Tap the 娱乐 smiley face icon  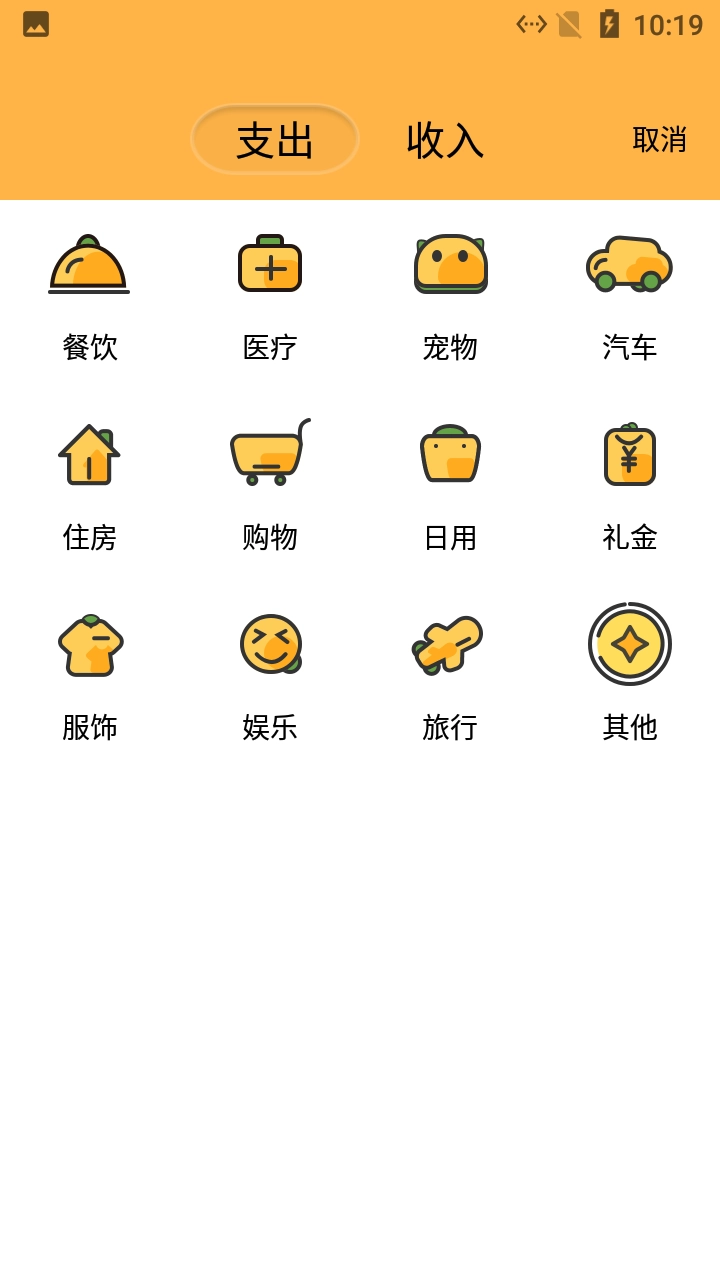270,645
